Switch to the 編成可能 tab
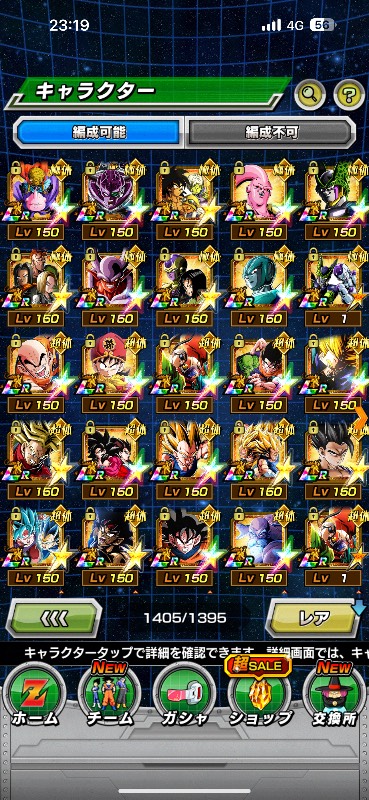This screenshot has height=800, width=369. (x=99, y=132)
